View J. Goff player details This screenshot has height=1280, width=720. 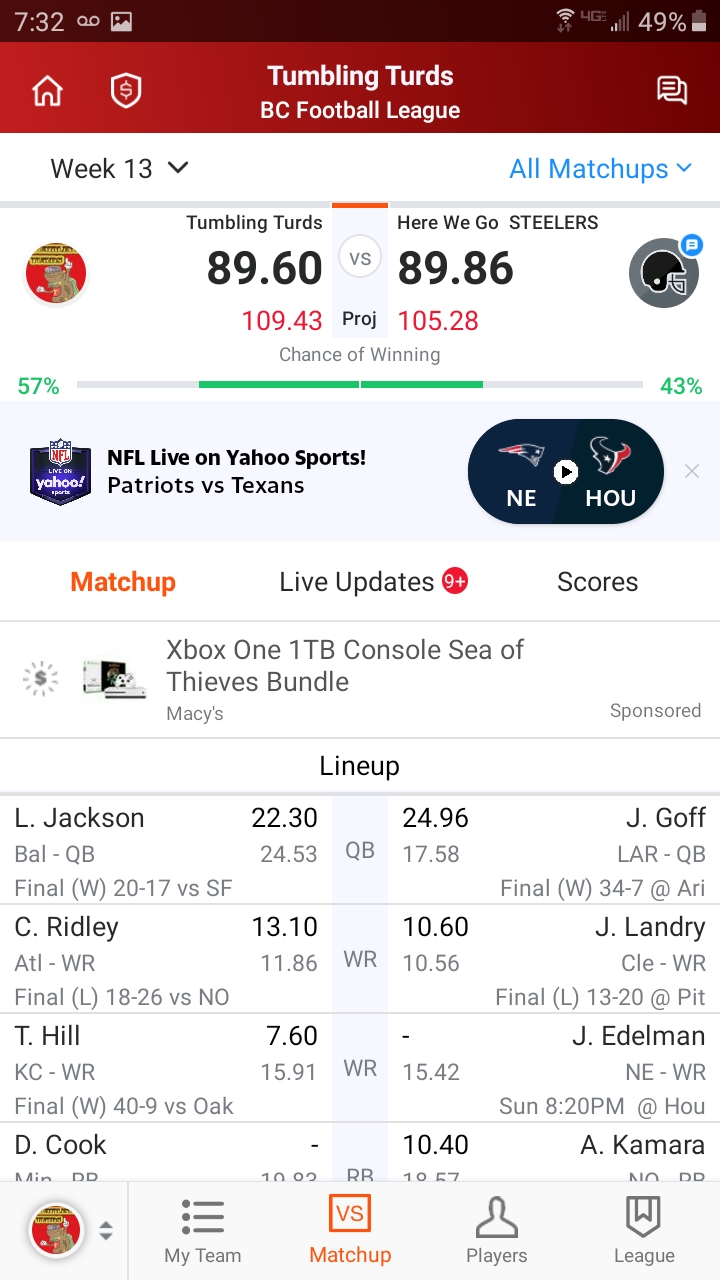click(666, 818)
